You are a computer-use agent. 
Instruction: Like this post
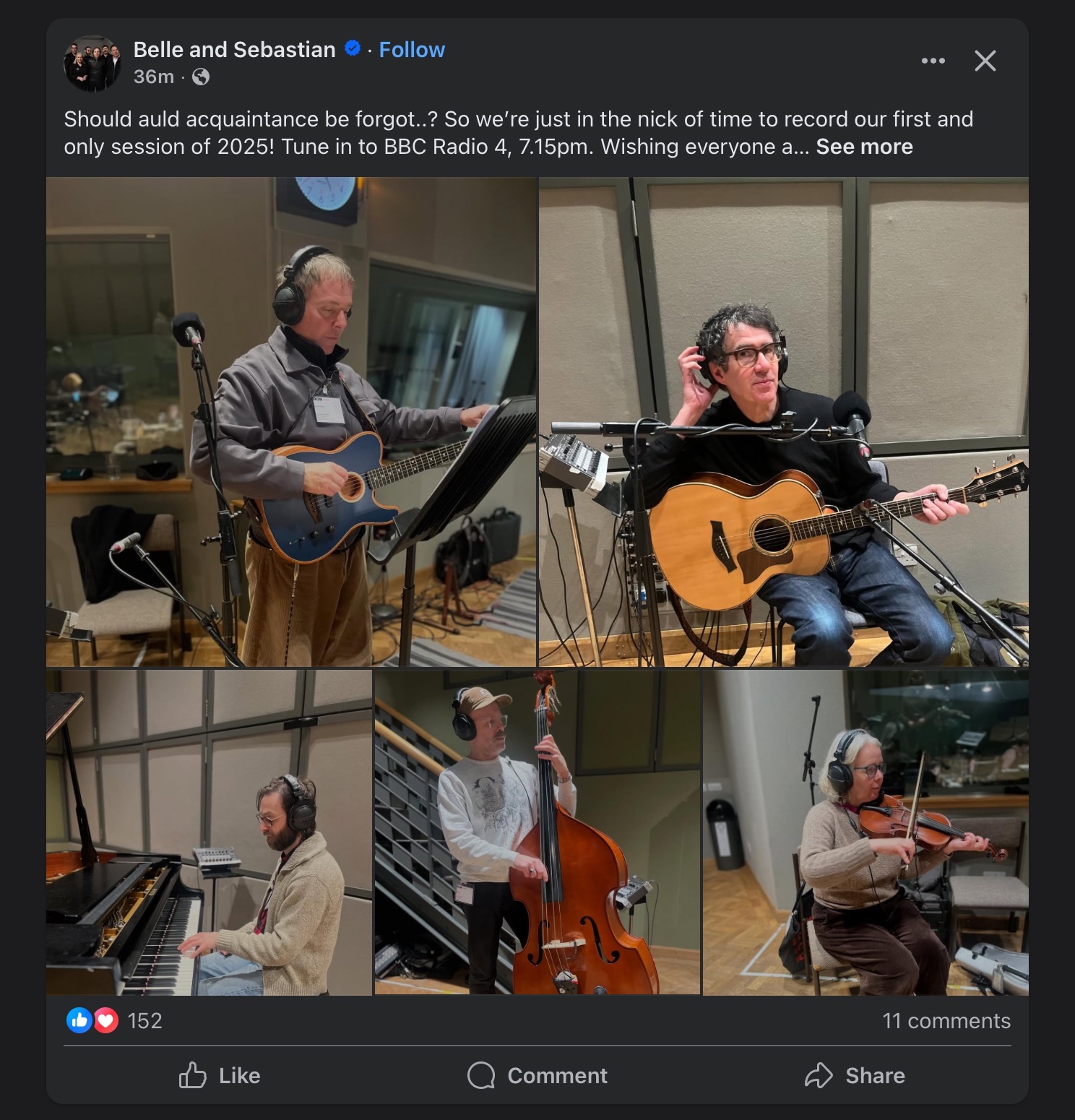coord(220,1075)
